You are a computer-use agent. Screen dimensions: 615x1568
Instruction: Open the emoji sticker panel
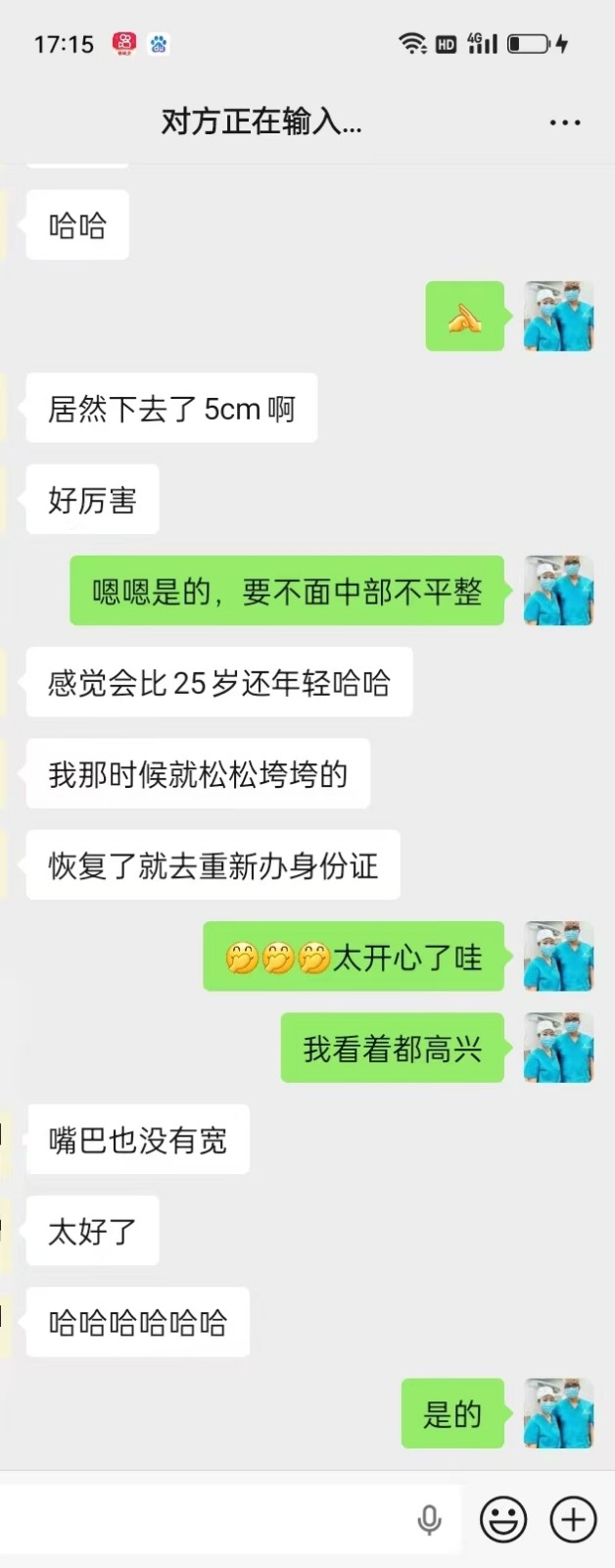pyautogui.click(x=503, y=1520)
